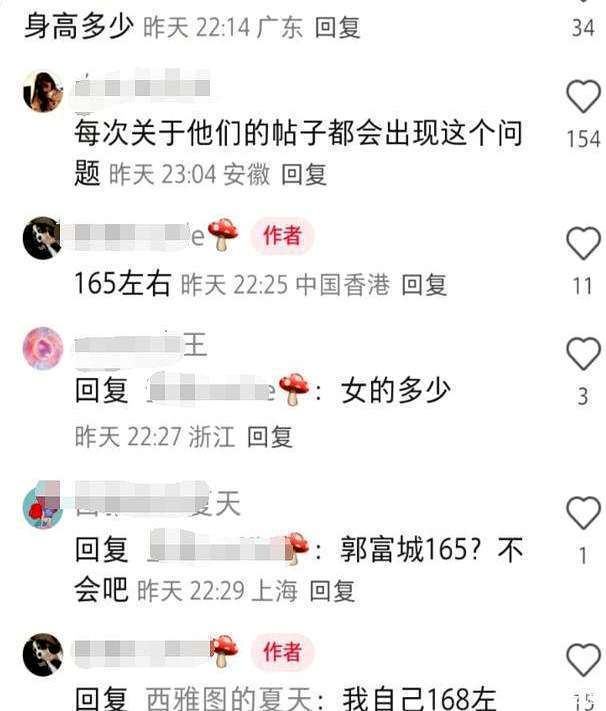Reply to the author's 165左右 comment

point(424,285)
